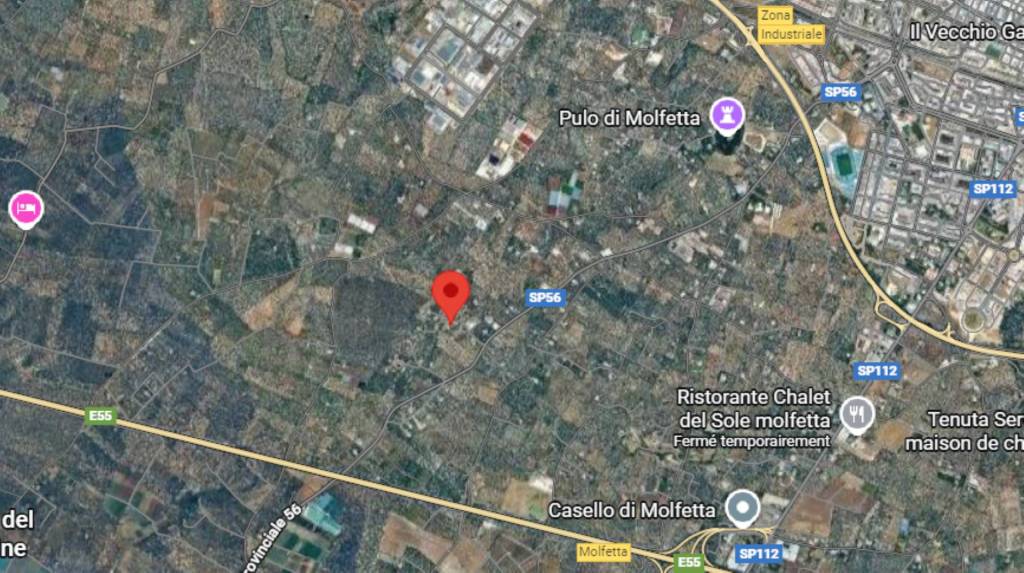Viewport: 1024px width, 573px height.
Task: Open Ristorante Chalet del Sole molfetta marker
Action: pyautogui.click(x=857, y=413)
